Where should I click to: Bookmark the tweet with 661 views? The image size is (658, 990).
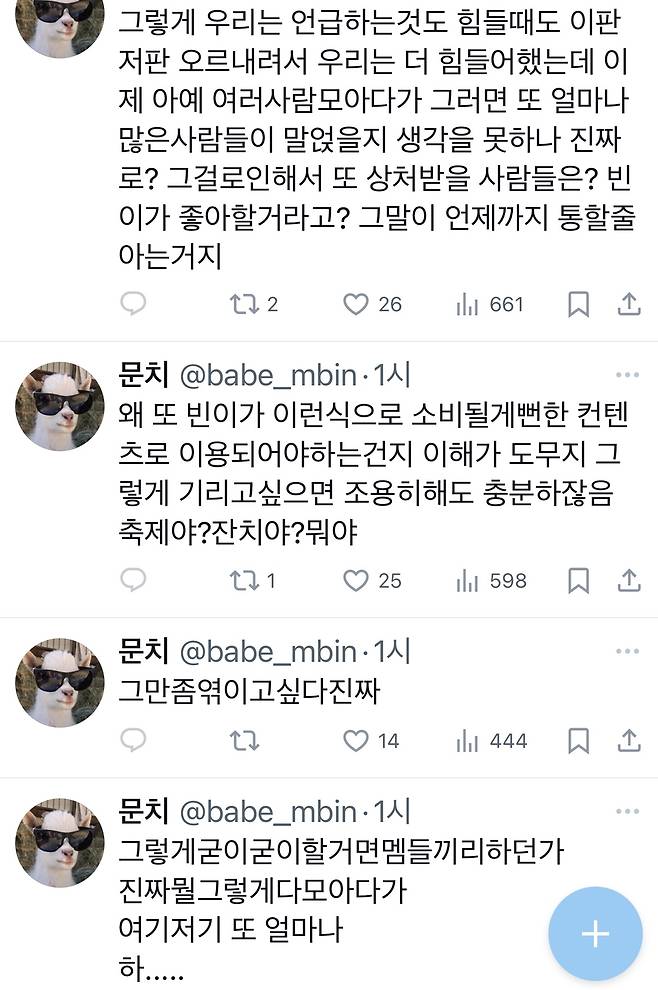578,304
